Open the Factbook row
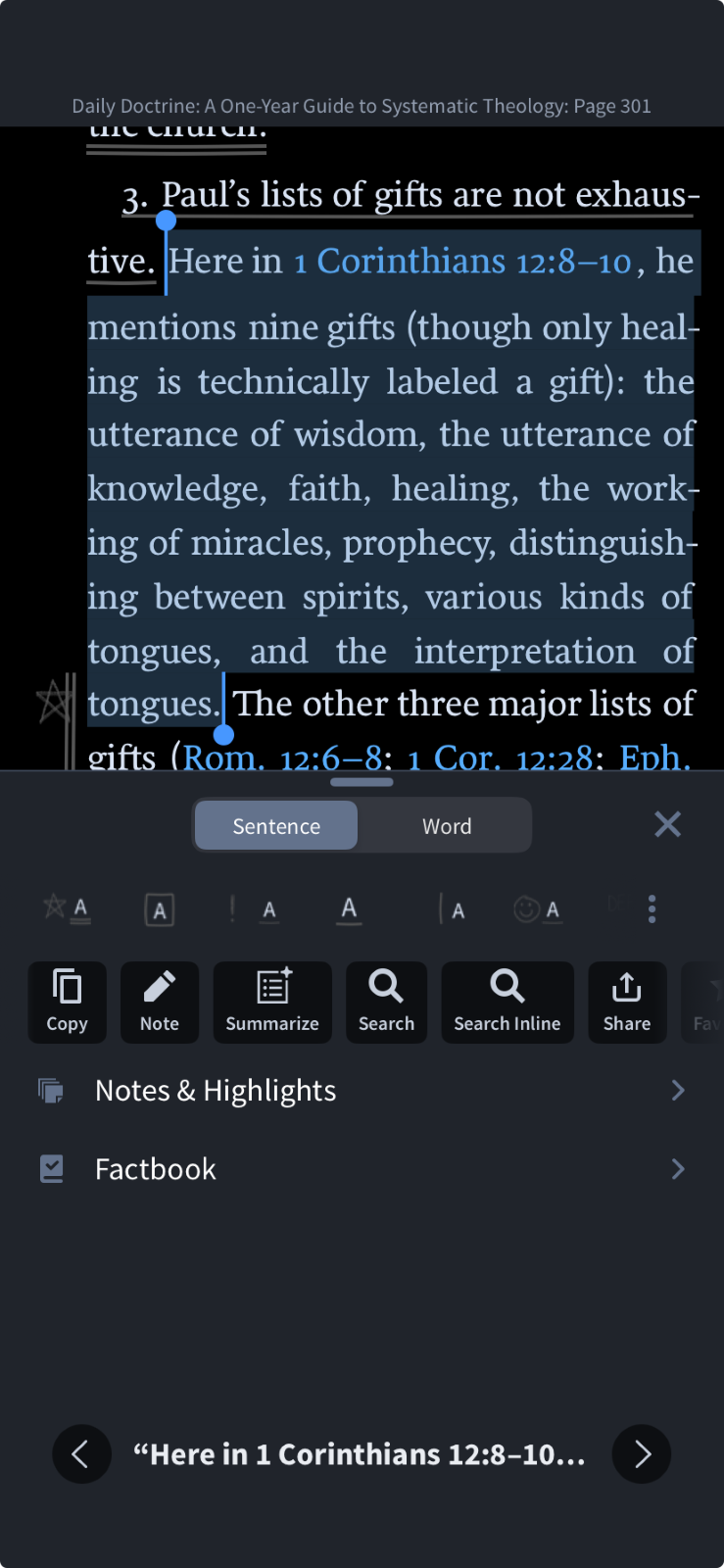This screenshot has height=1568, width=724. point(362,1169)
